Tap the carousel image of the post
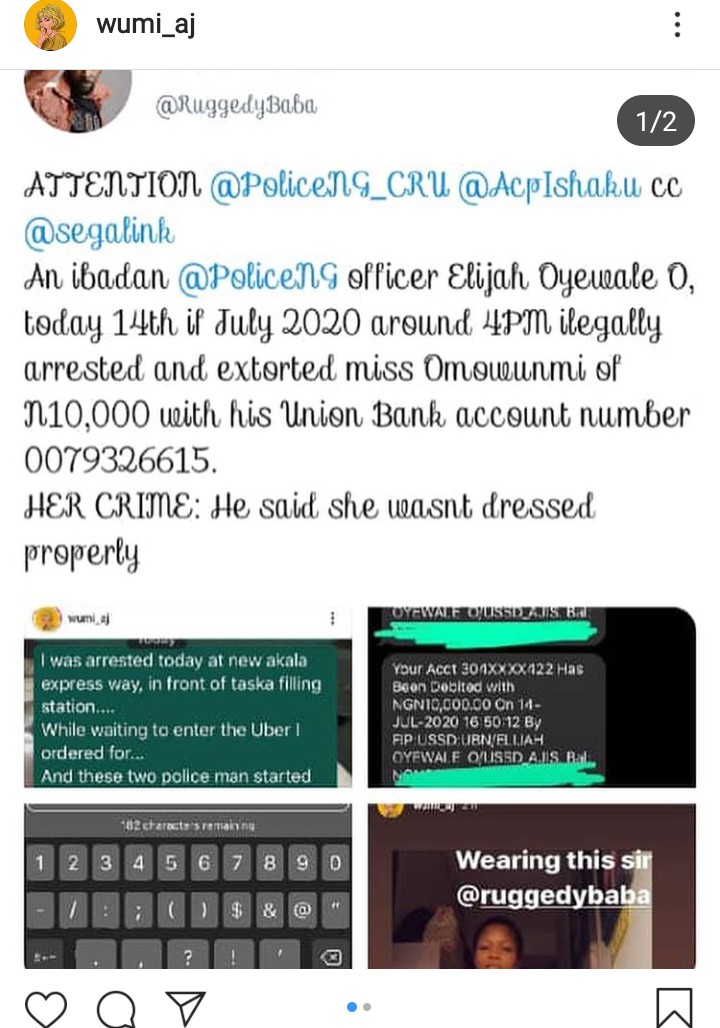The width and height of the screenshot is (720, 1028). [x=360, y=520]
